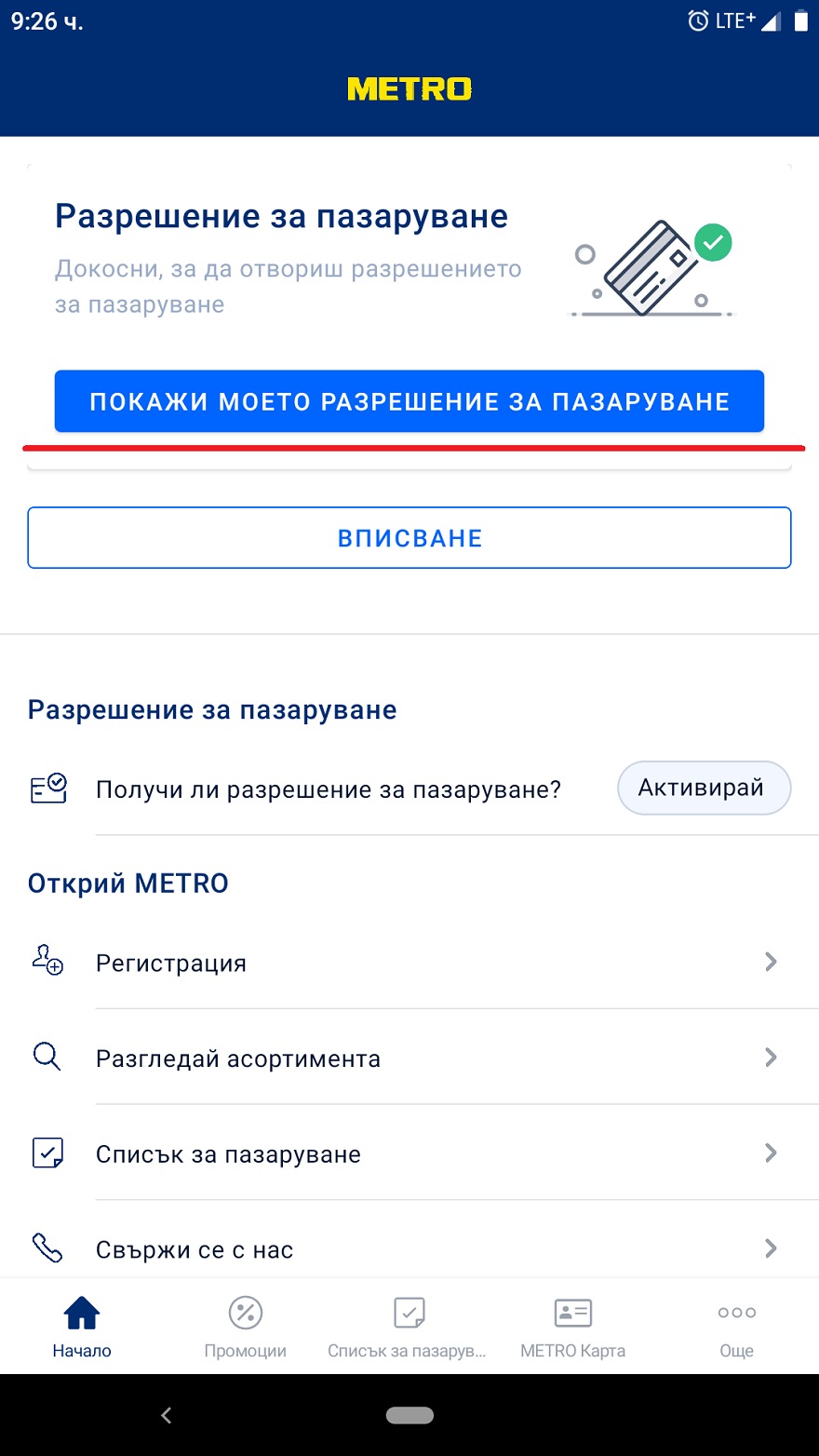Tap the system home pill
Image resolution: width=819 pixels, height=1456 pixels.
[x=409, y=1416]
